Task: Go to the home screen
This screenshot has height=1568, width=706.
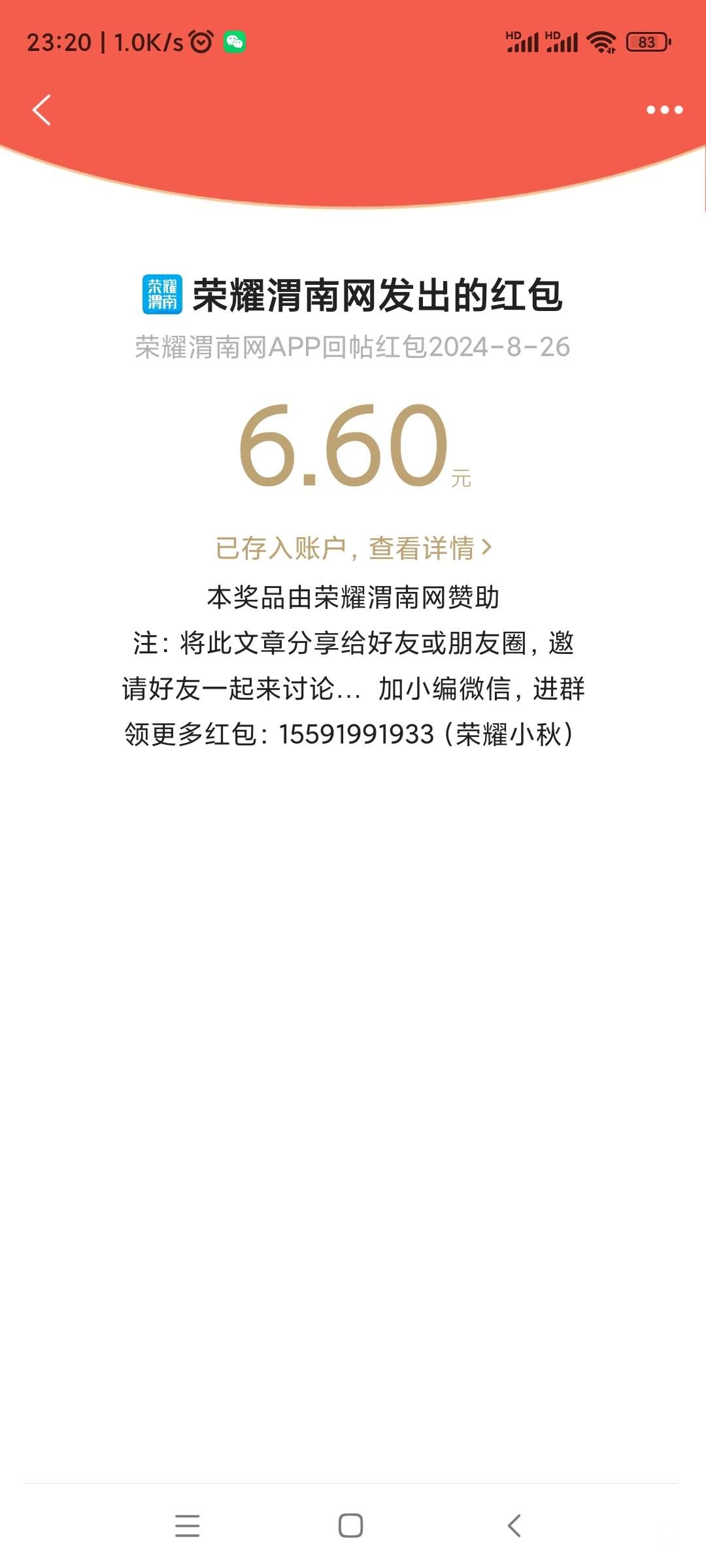Action: (x=351, y=1526)
